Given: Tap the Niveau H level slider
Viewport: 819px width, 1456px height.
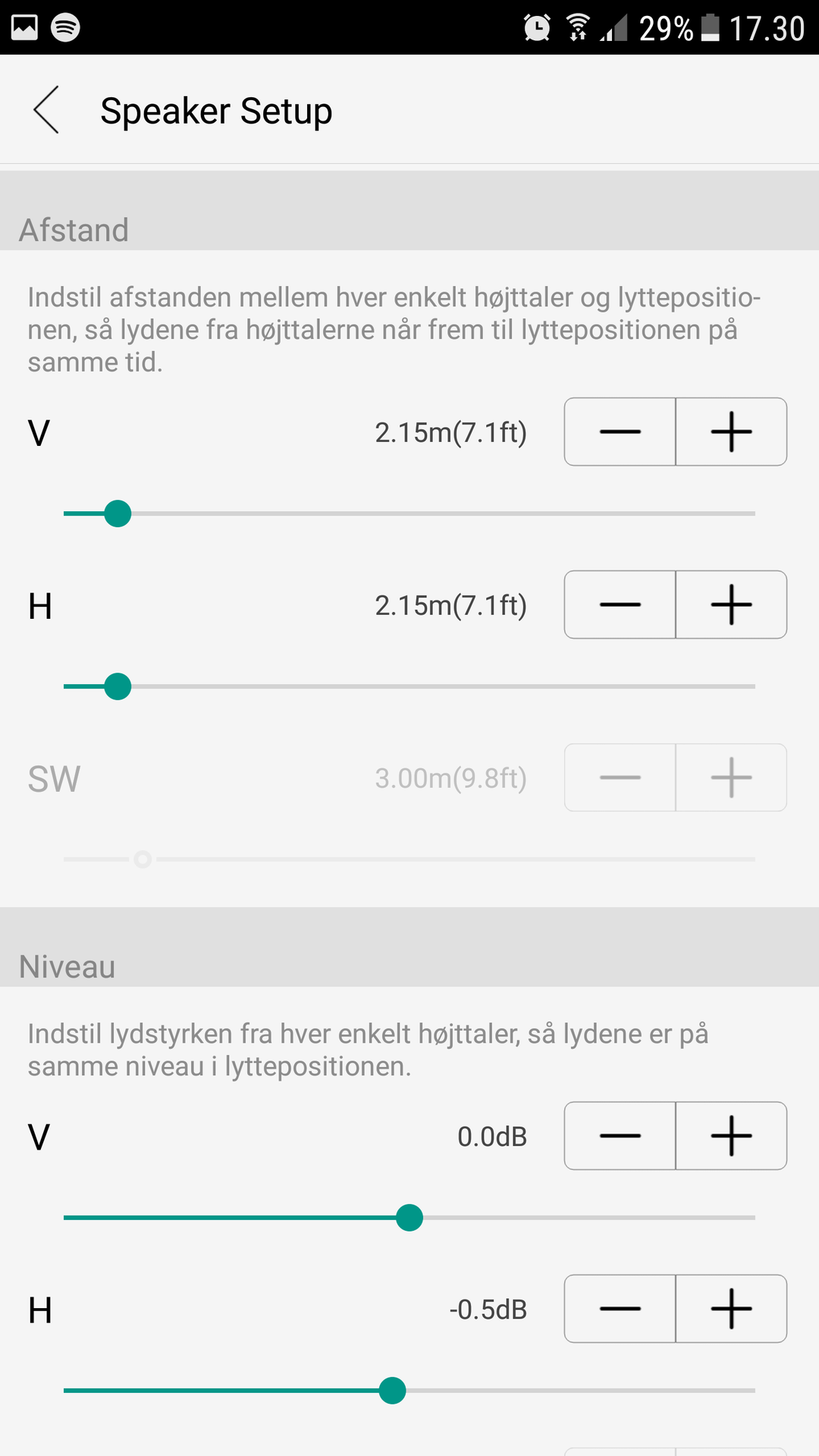Looking at the screenshot, I should [x=409, y=1391].
